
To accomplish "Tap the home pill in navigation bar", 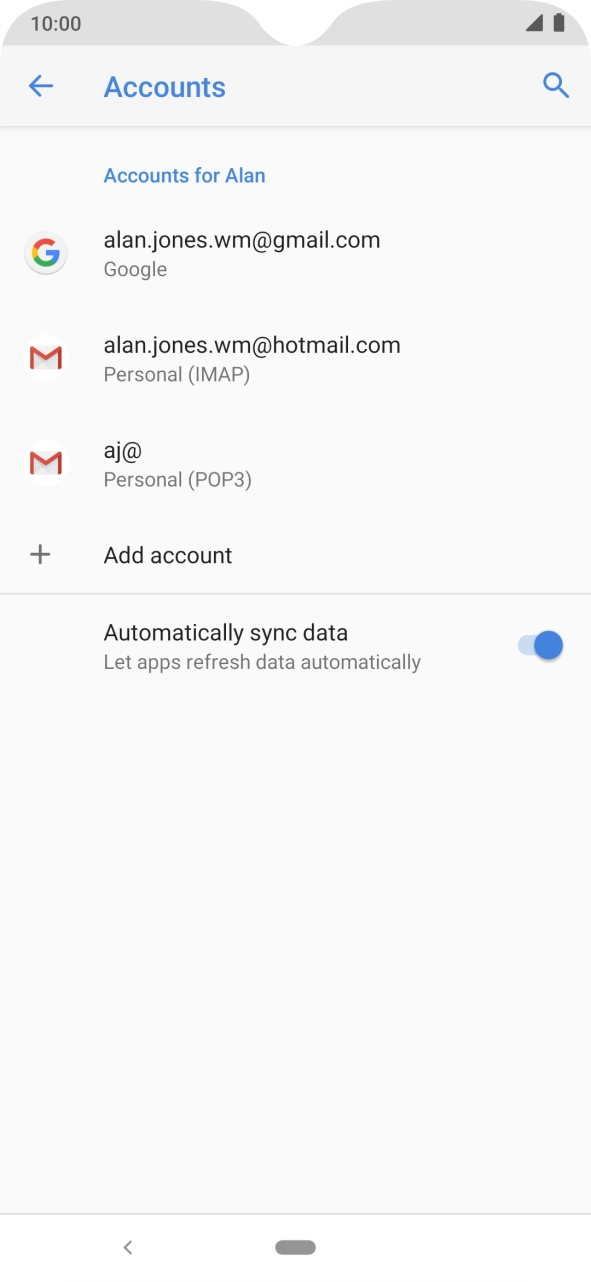I will pyautogui.click(x=295, y=1247).
